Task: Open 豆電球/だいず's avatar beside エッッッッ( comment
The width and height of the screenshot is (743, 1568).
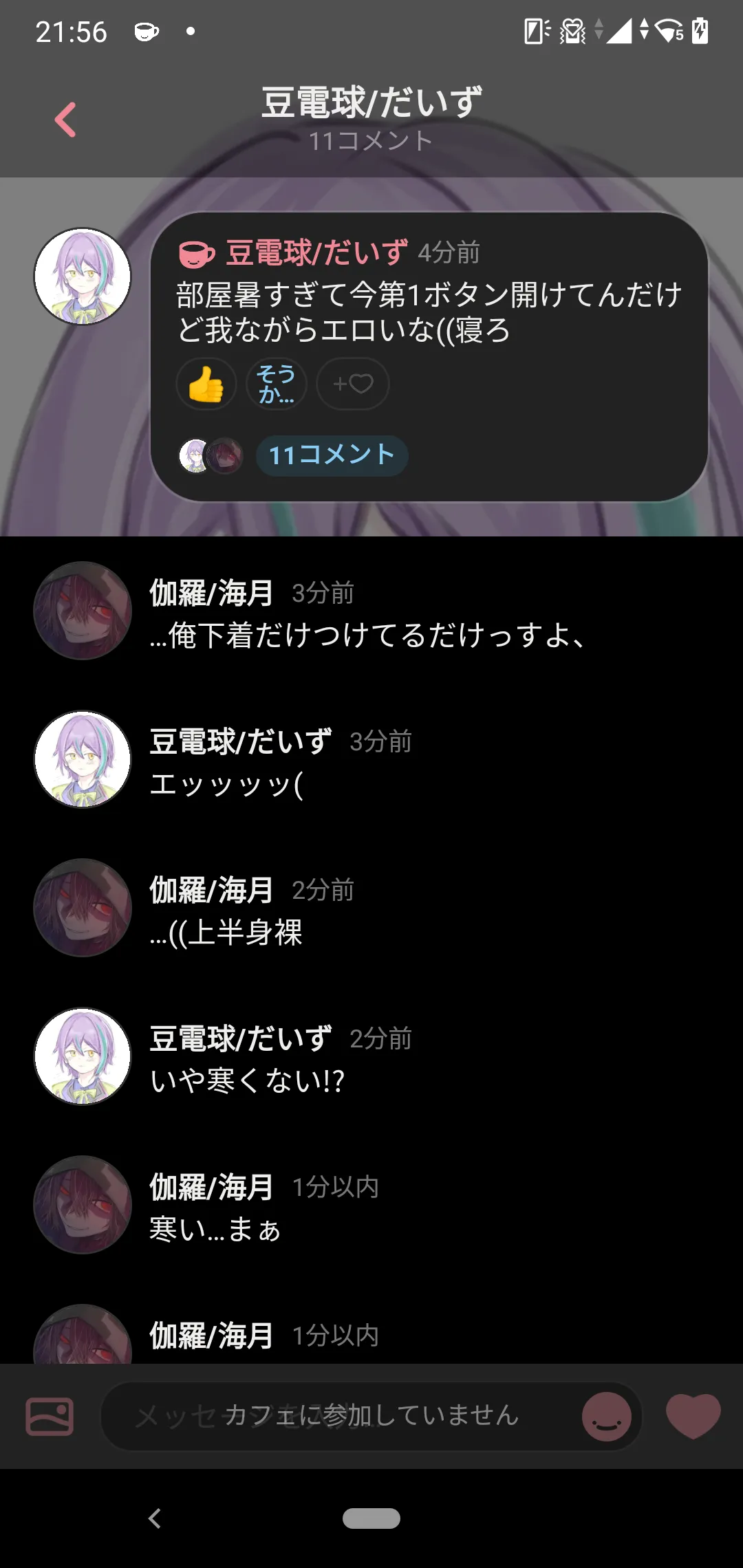Action: (x=83, y=759)
